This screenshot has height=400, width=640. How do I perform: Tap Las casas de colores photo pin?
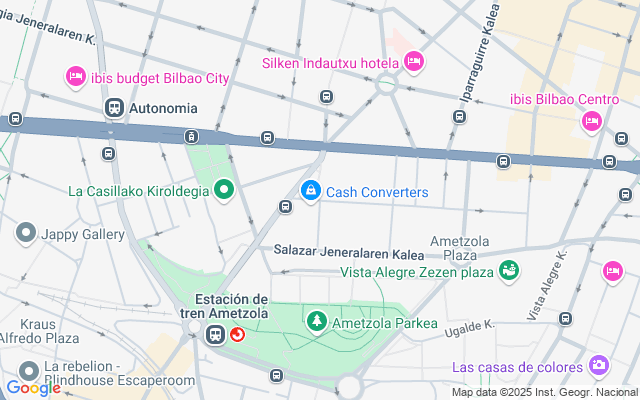[599, 366]
